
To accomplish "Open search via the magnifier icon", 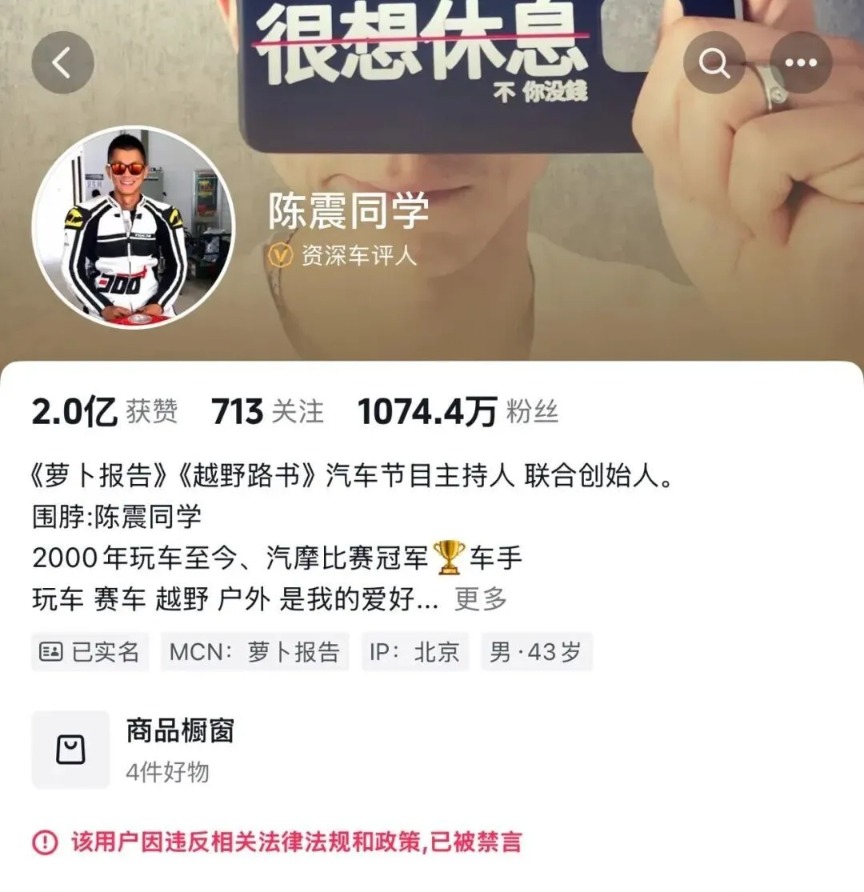I will (714, 63).
